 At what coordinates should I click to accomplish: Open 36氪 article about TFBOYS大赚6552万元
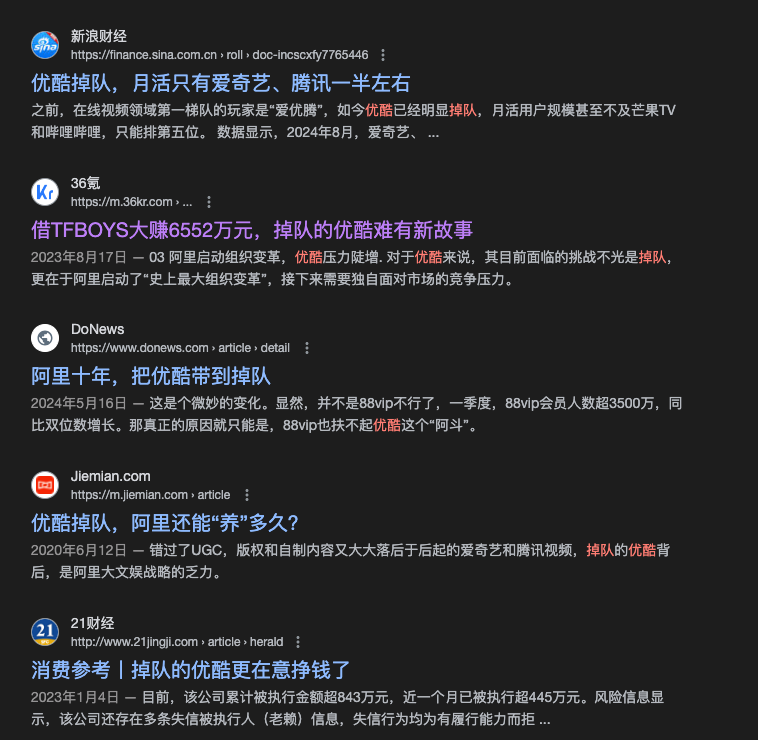(x=252, y=230)
